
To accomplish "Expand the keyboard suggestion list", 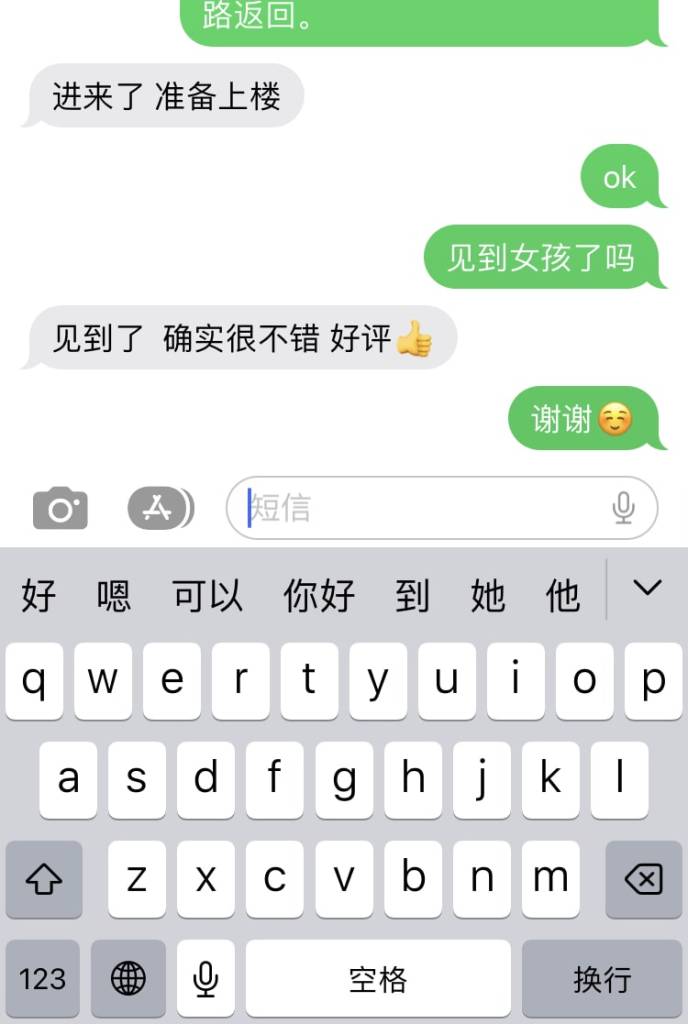I will tap(648, 590).
